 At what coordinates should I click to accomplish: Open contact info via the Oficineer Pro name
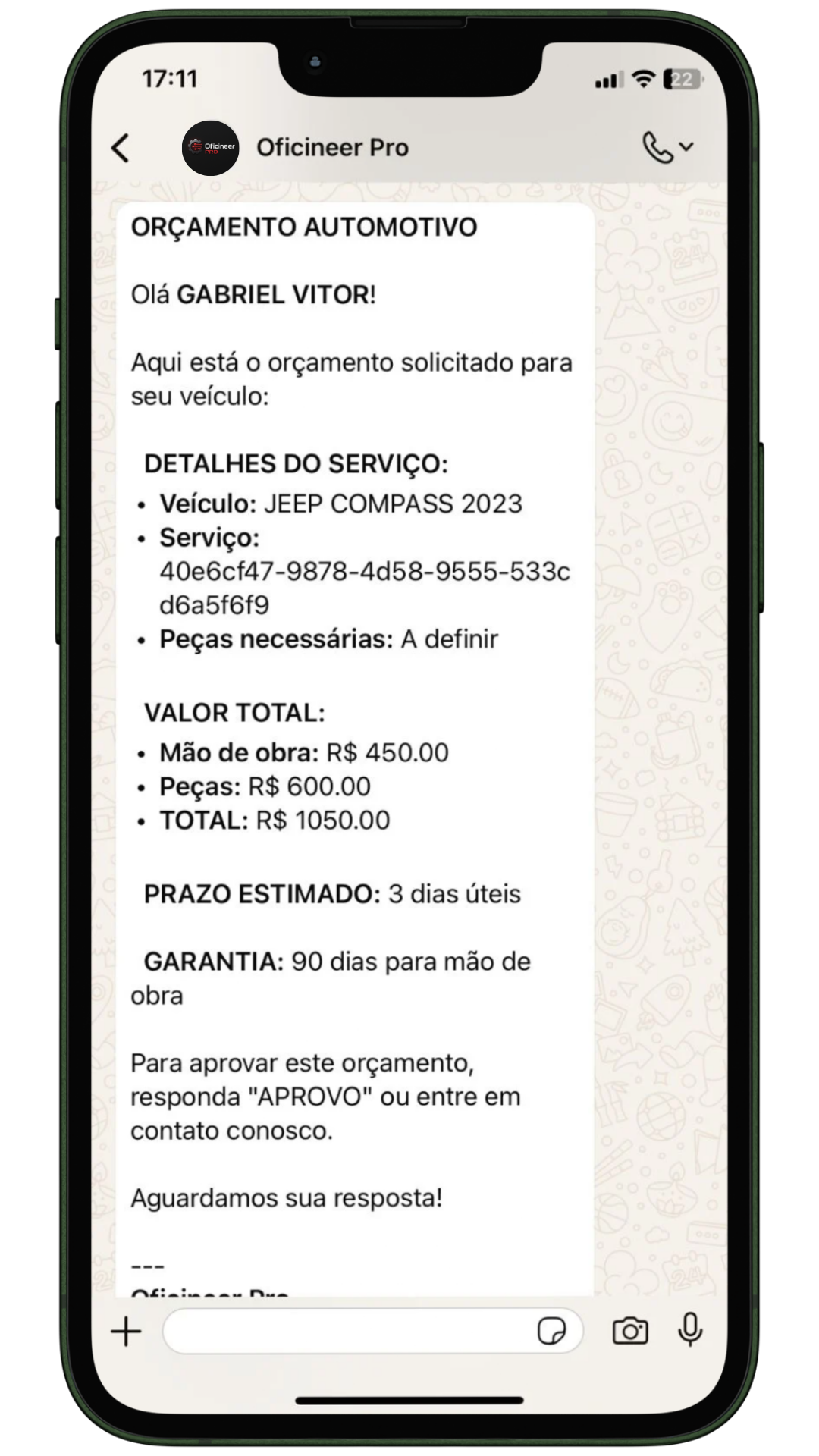point(331,147)
